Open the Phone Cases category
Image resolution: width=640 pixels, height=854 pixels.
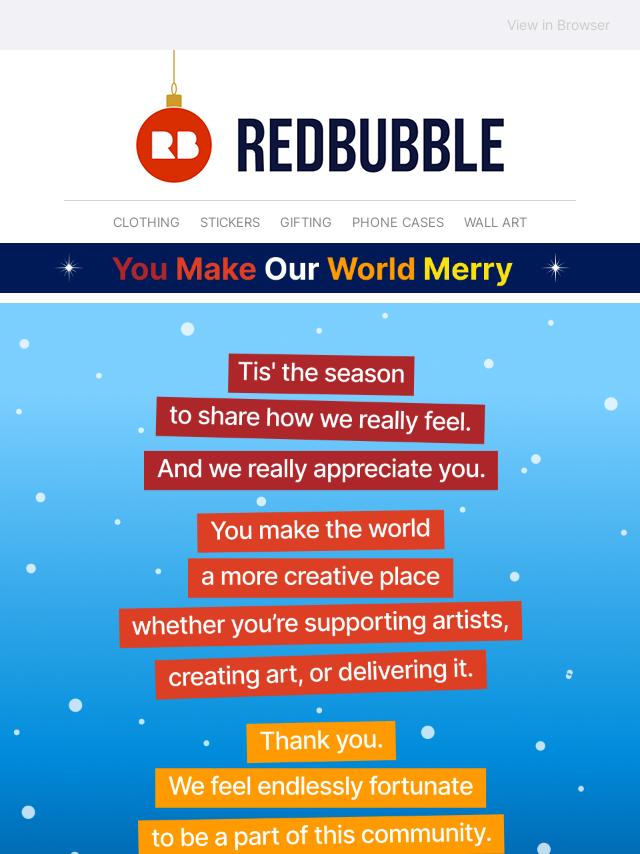click(398, 222)
